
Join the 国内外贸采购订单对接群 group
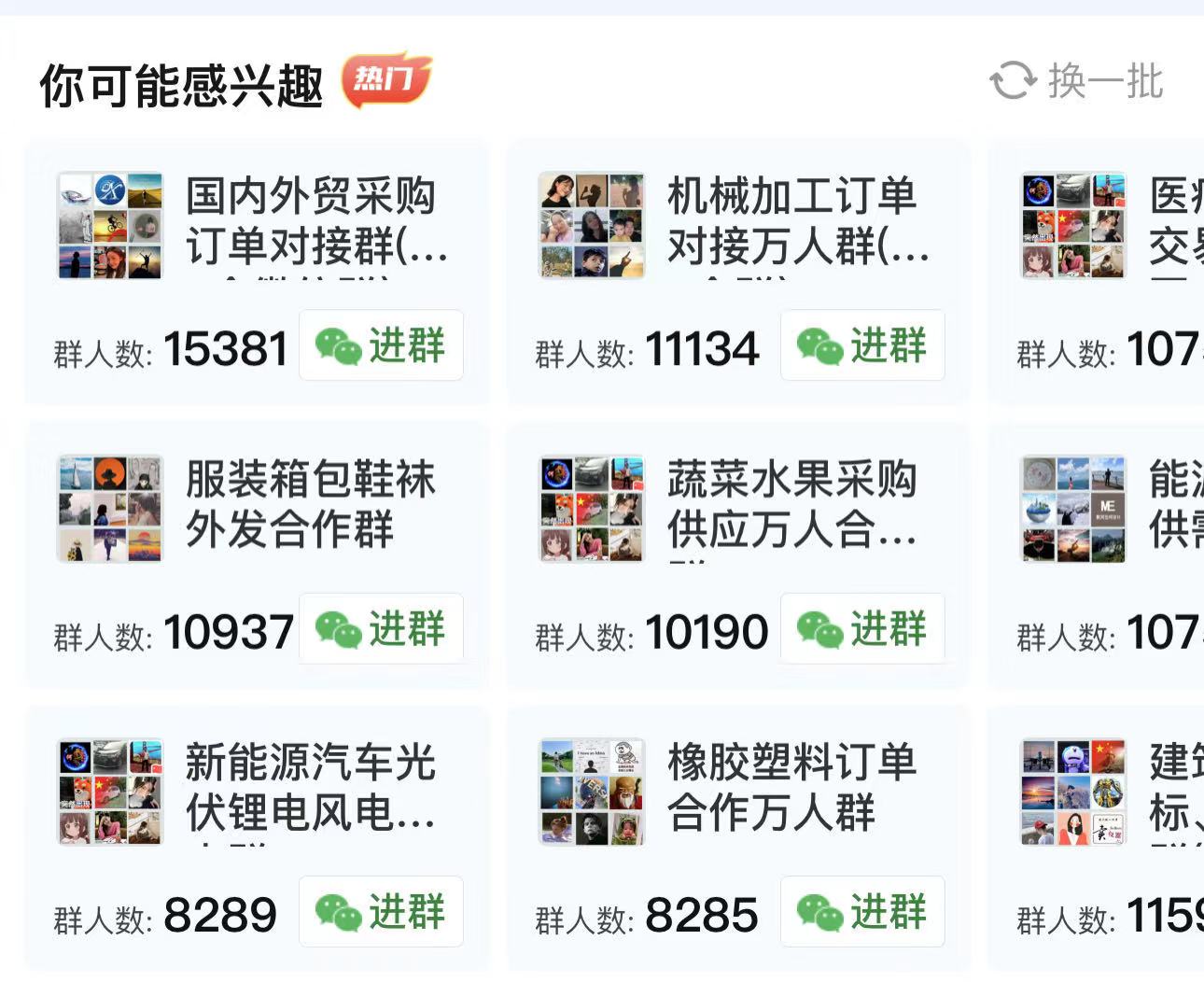point(381,345)
